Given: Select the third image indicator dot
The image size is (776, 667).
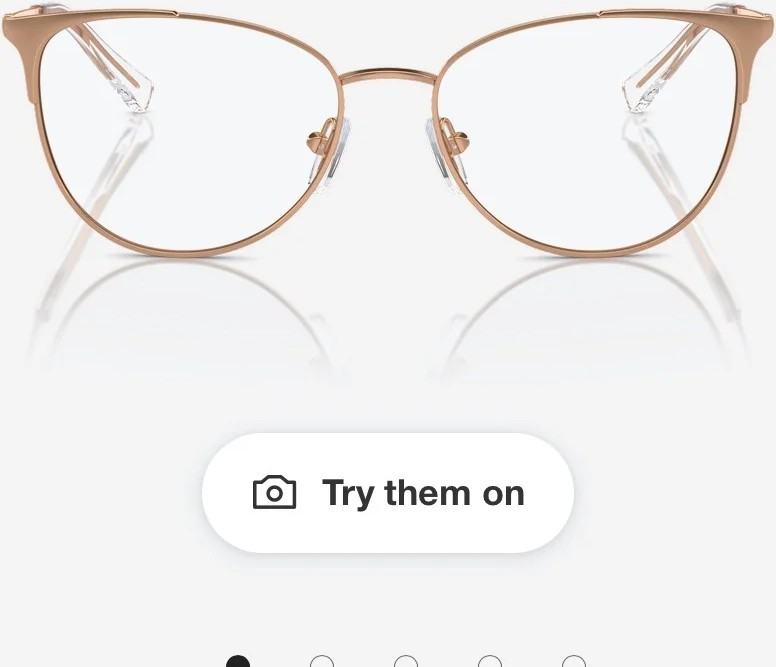Looking at the screenshot, I should tap(406, 663).
